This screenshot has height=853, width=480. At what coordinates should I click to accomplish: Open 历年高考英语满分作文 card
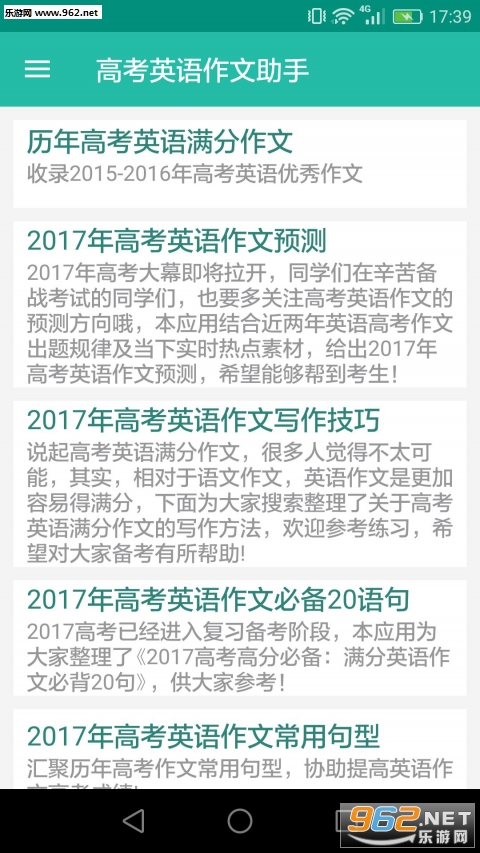(x=240, y=164)
